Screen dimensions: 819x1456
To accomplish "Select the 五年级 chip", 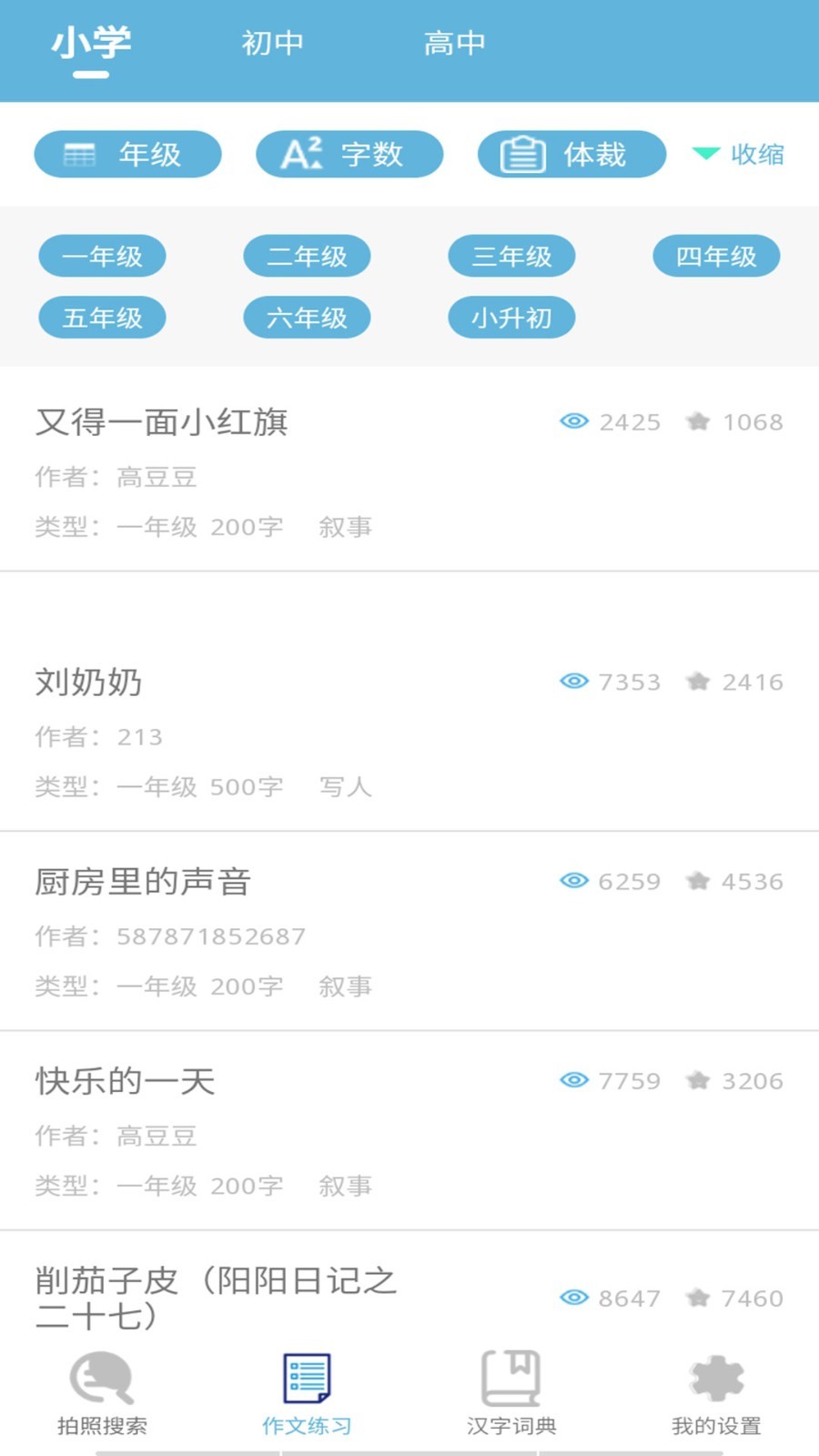I will point(102,318).
